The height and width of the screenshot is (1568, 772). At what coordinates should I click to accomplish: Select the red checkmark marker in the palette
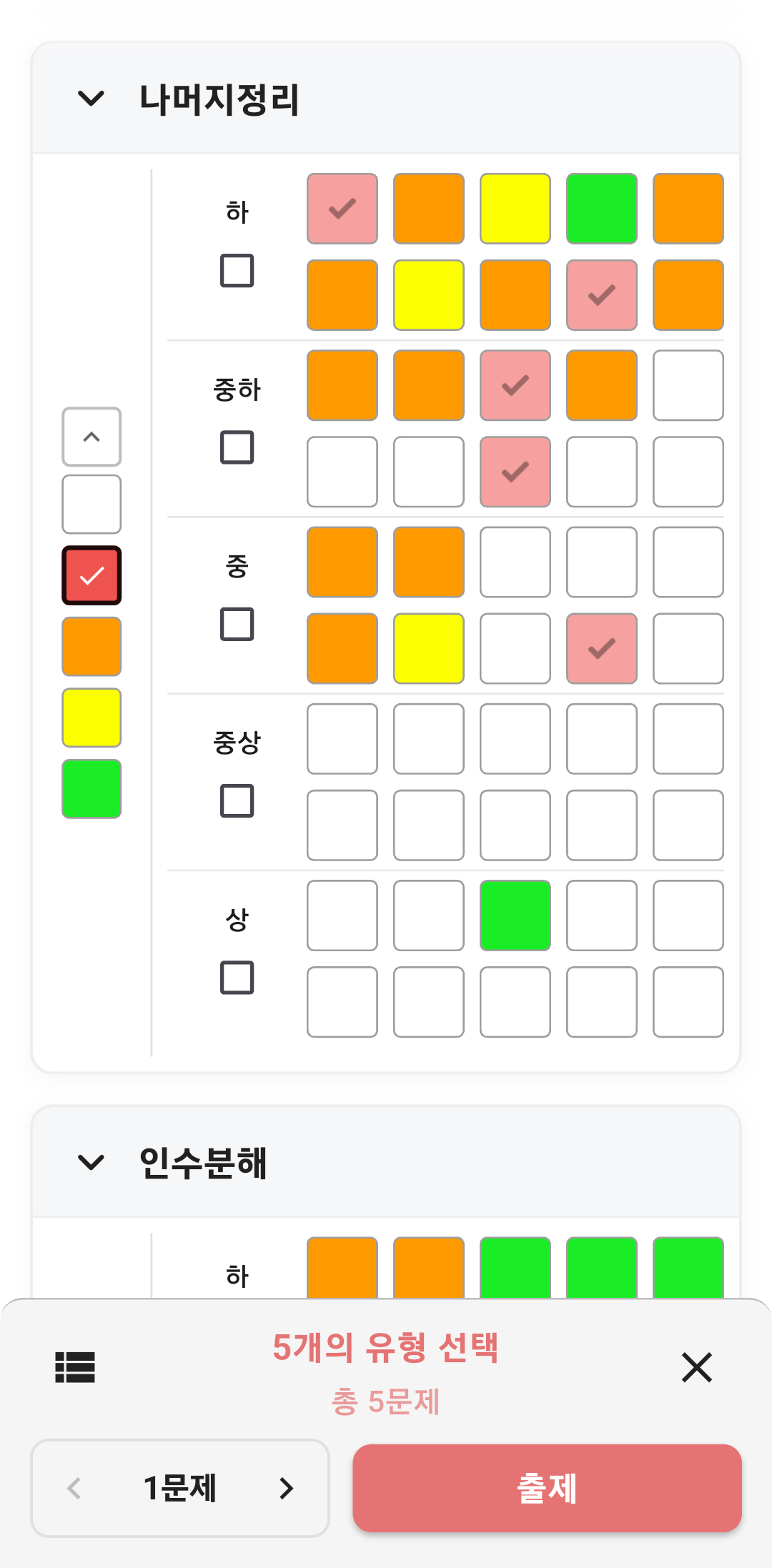coord(91,575)
